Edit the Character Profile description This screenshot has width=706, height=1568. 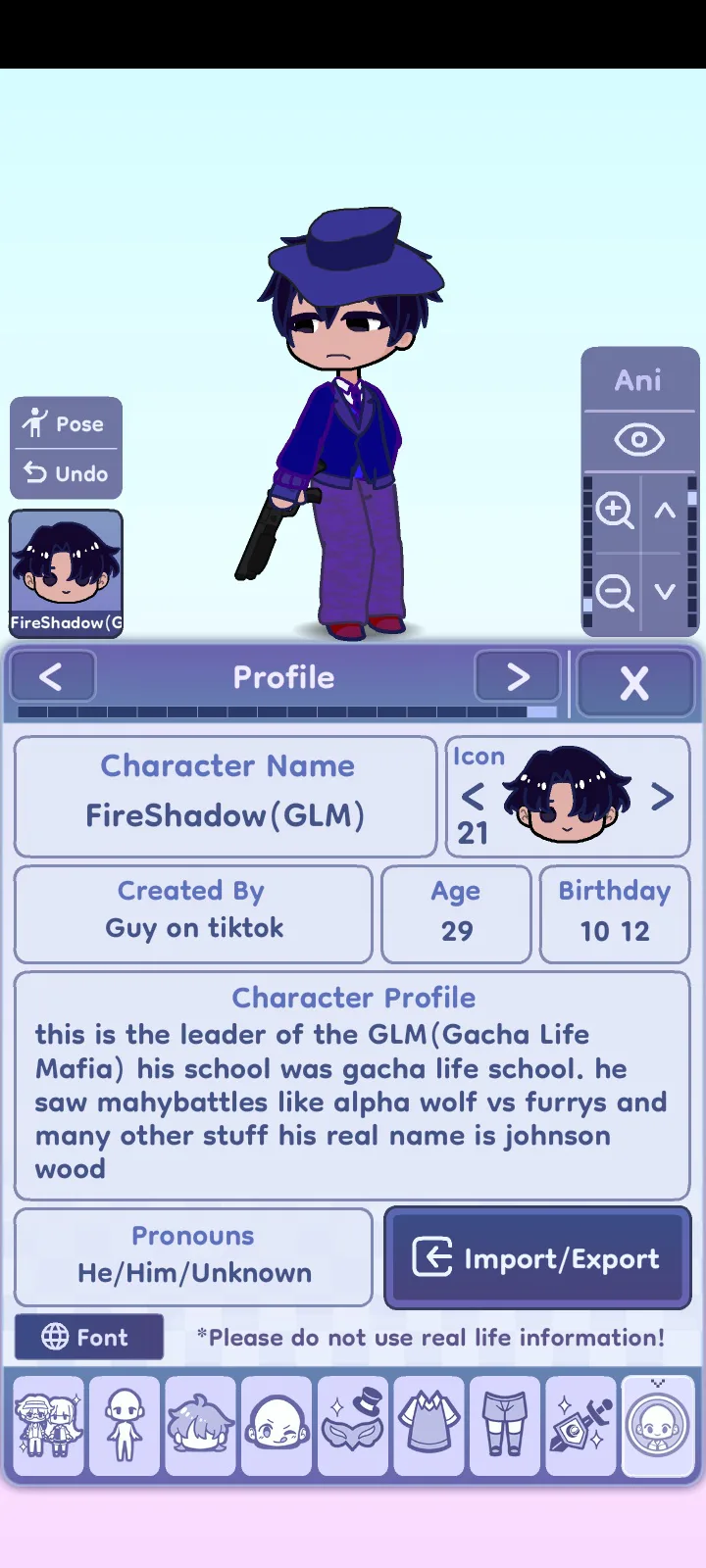point(353,1102)
